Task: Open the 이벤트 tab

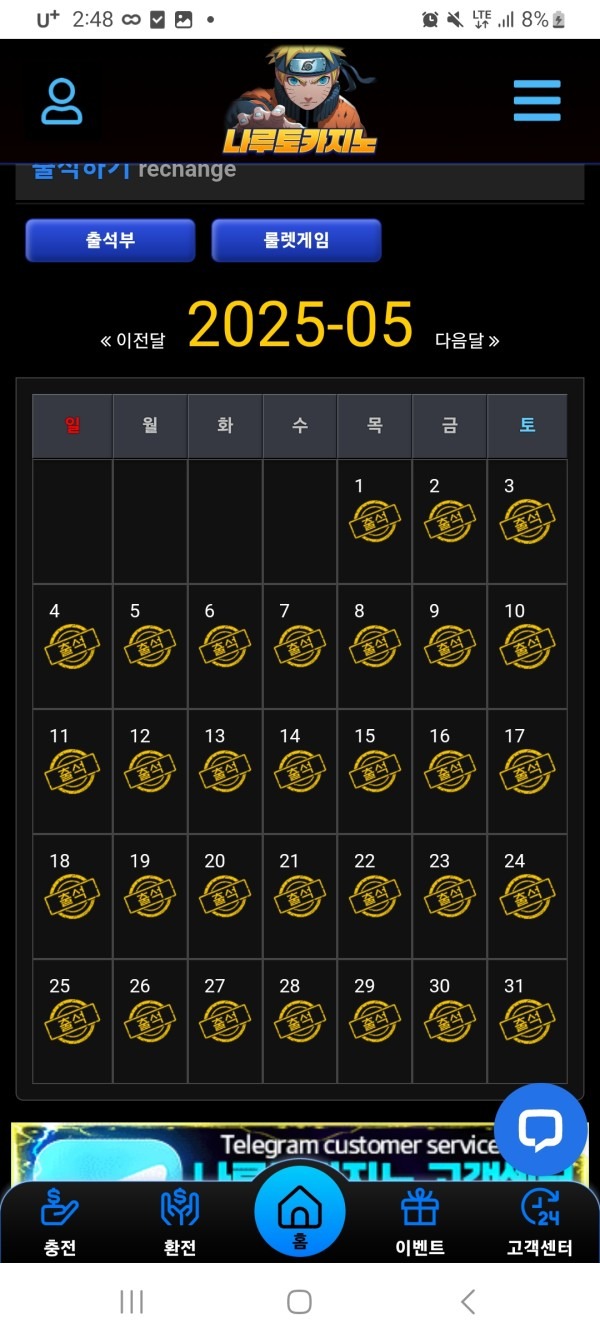Action: [x=420, y=1223]
